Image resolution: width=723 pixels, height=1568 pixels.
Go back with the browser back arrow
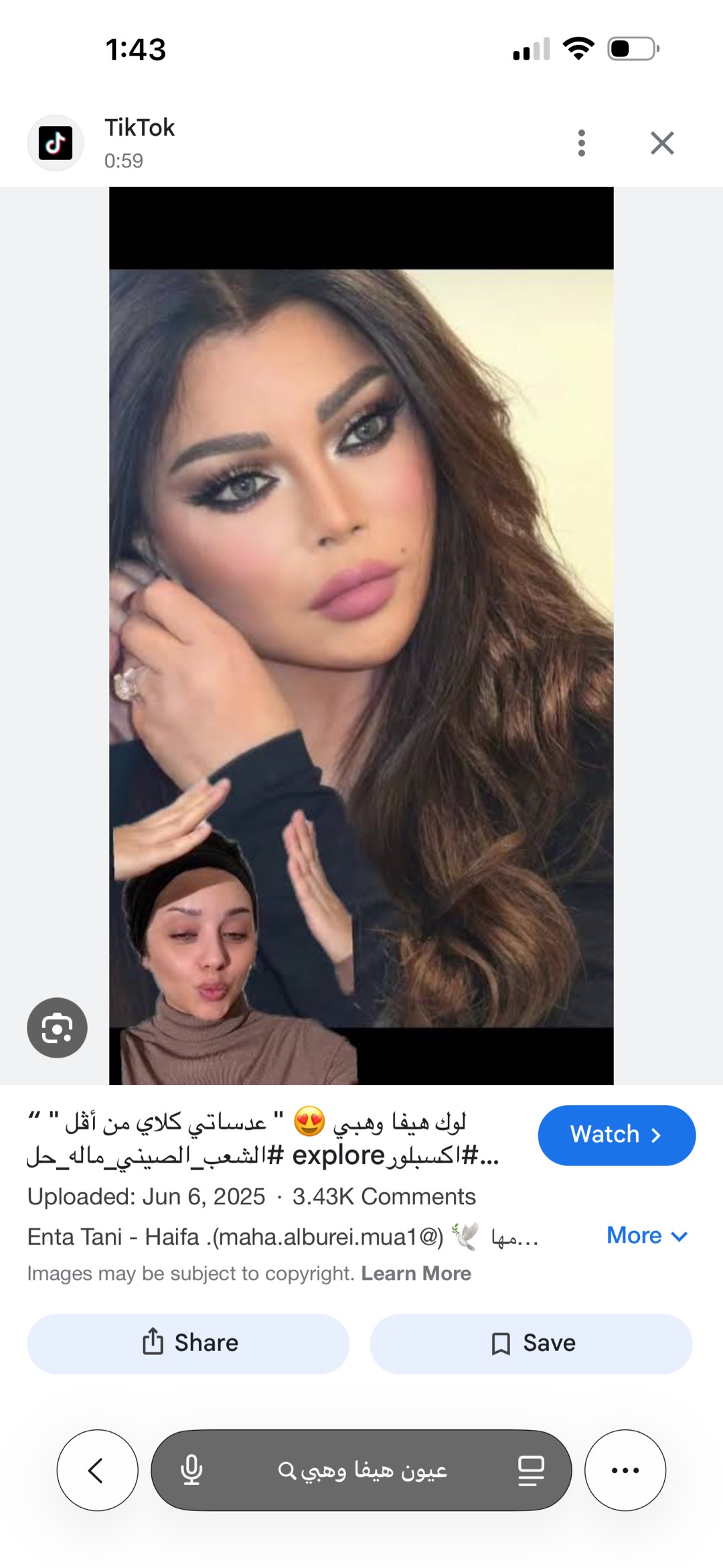97,1471
